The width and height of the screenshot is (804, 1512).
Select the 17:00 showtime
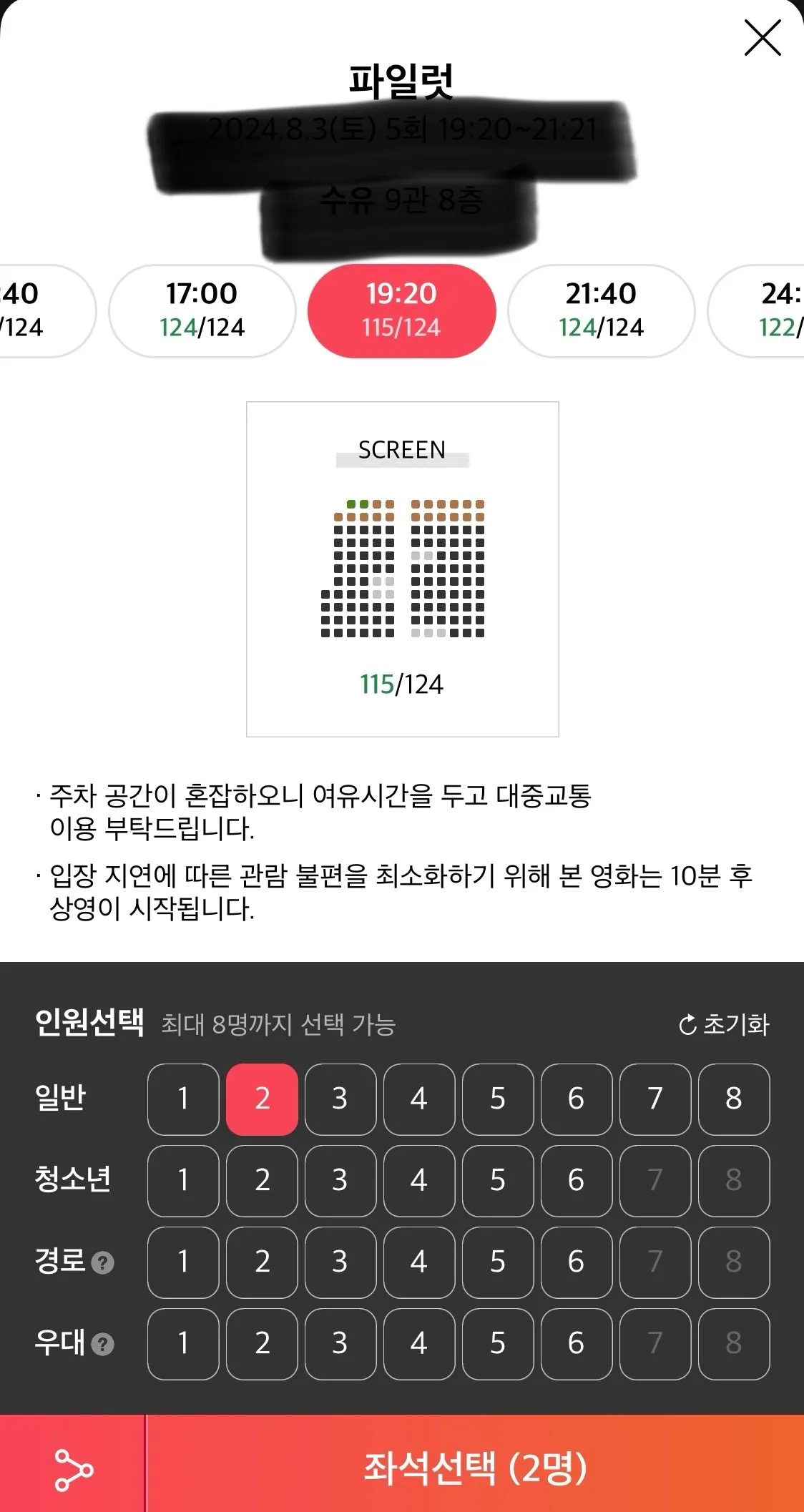(x=202, y=310)
